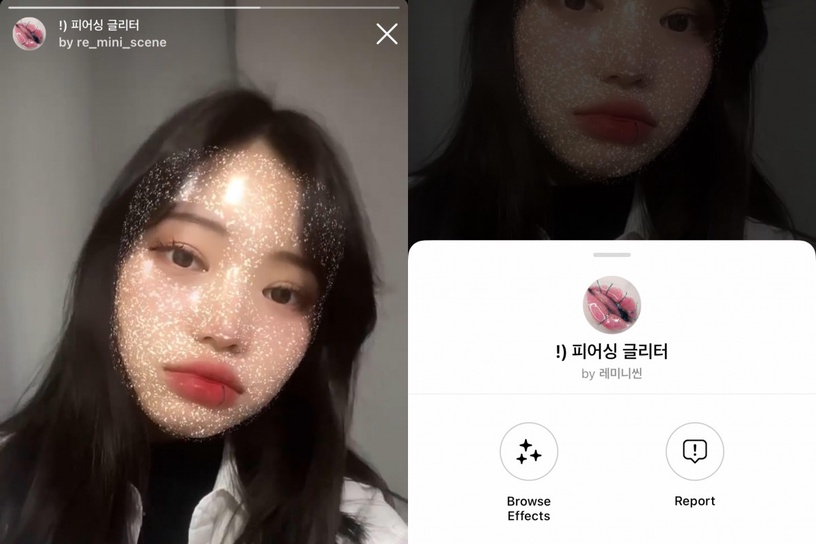Open the effect title by re_mini_scene

(99, 25)
